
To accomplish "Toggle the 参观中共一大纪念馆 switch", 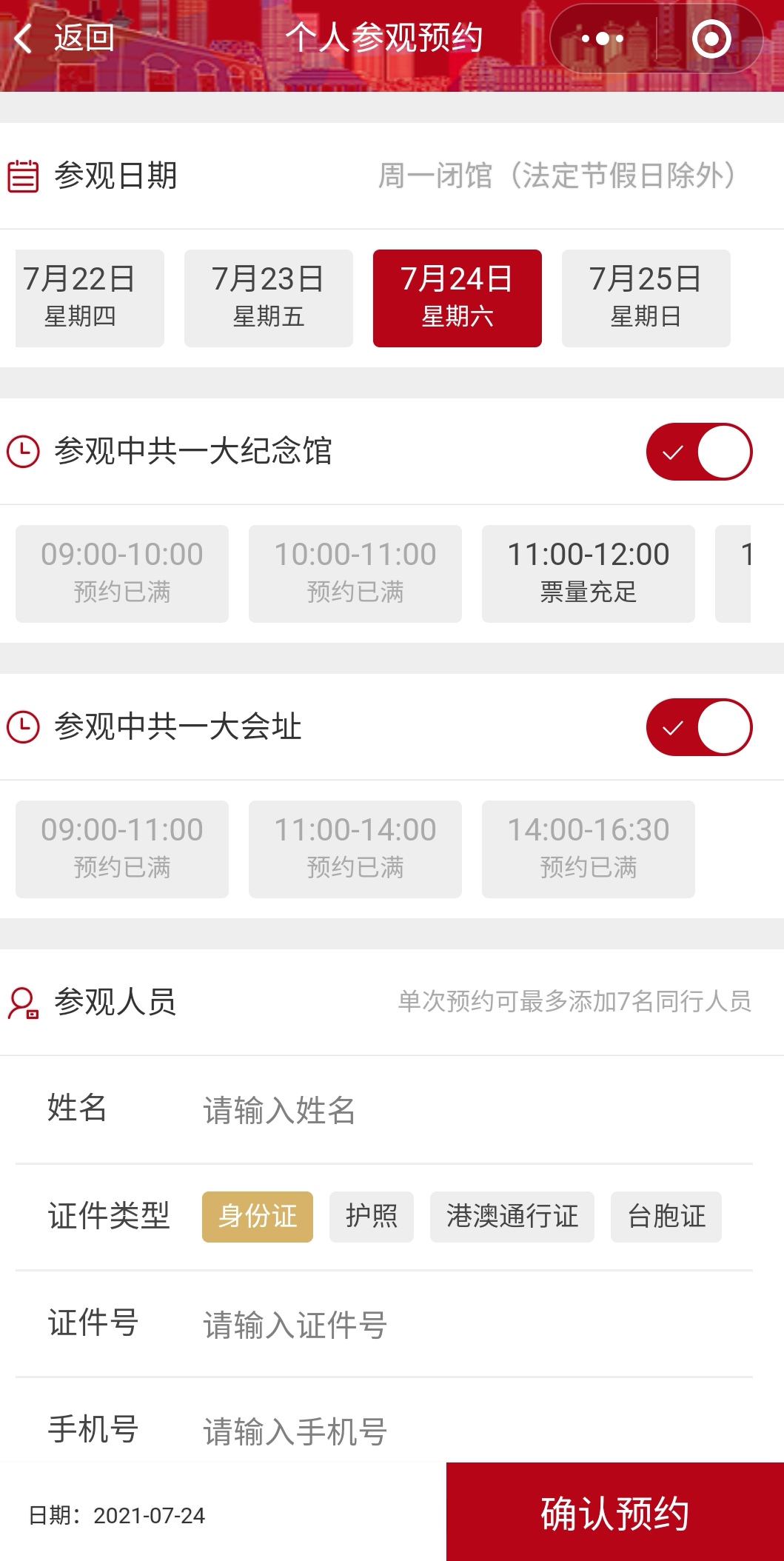I will 699,452.
